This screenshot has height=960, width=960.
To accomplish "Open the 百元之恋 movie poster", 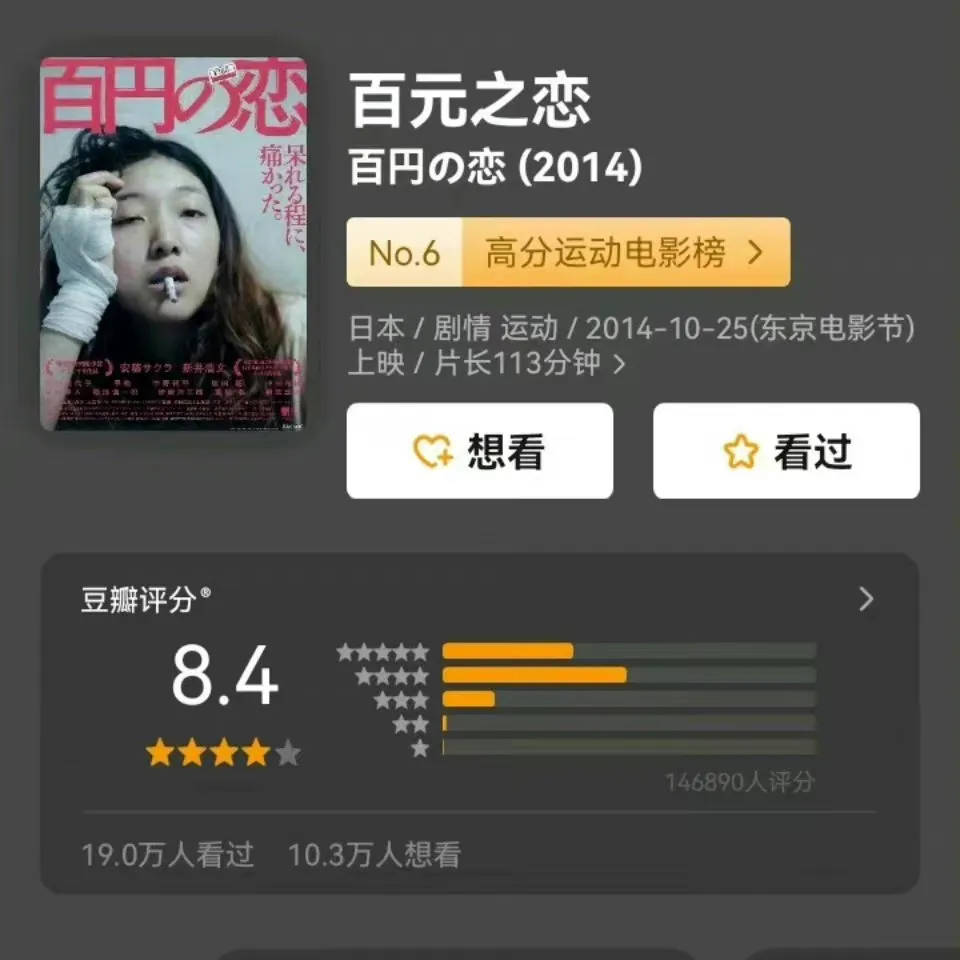I will coord(173,244).
